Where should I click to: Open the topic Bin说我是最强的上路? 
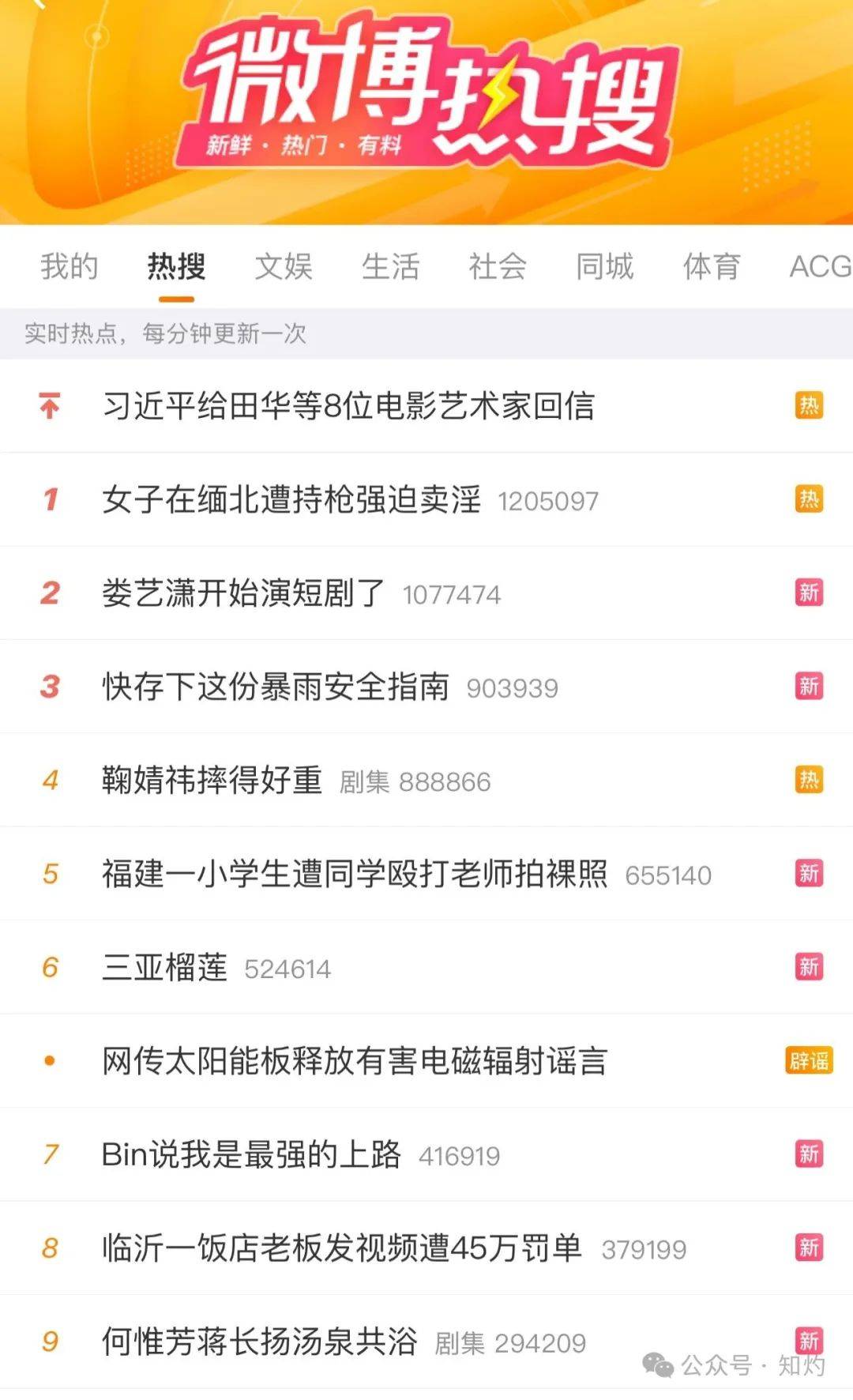251,1154
